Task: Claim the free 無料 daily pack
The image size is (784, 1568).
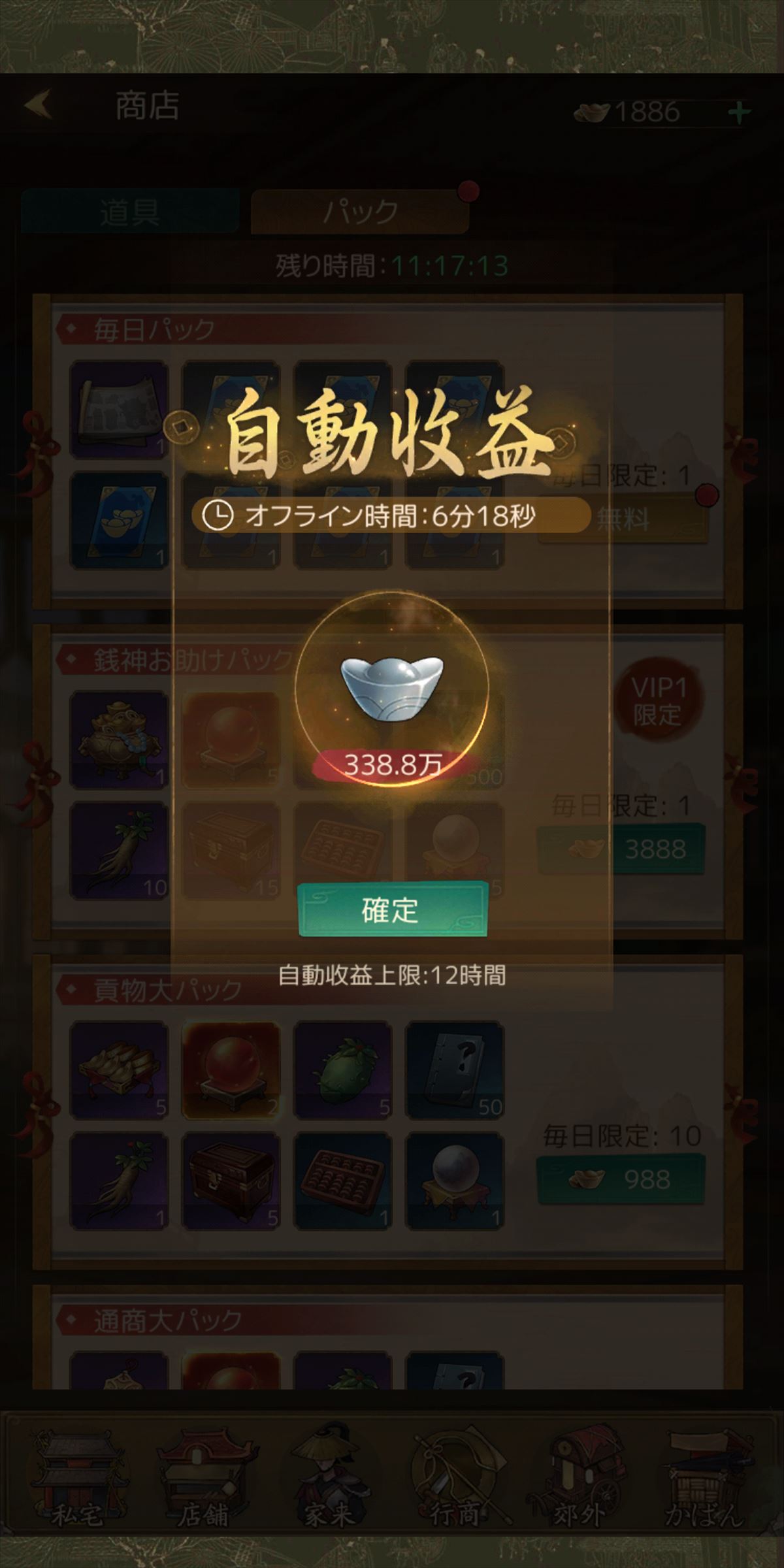Action: (622, 519)
